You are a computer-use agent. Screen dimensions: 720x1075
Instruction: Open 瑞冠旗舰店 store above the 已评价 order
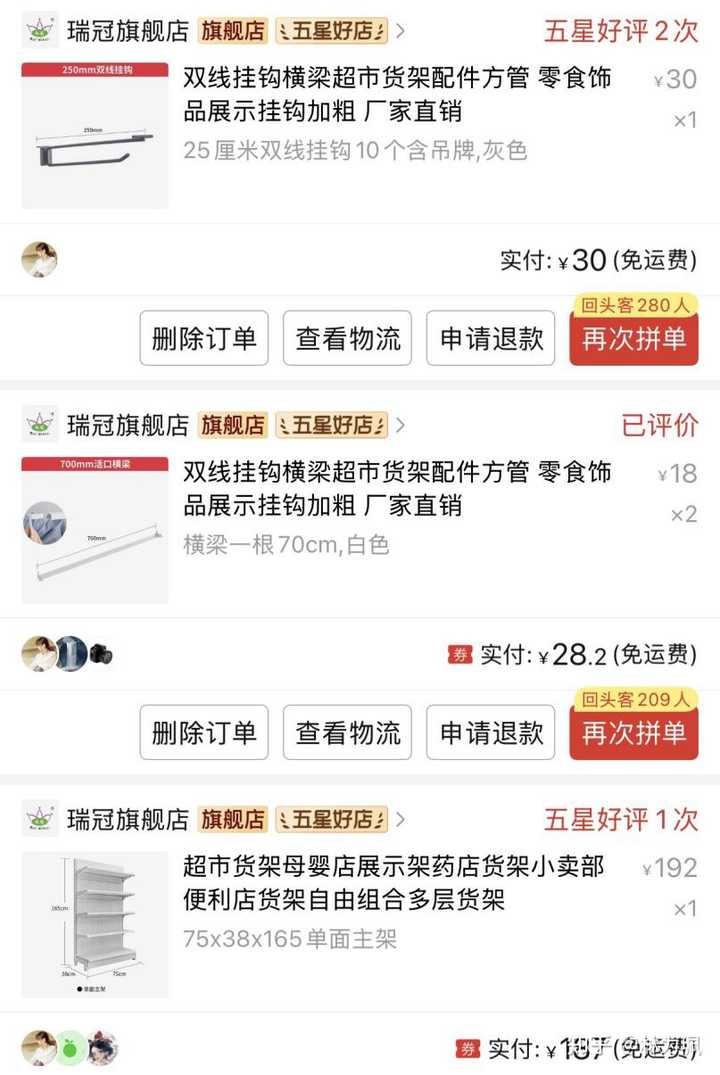(128, 425)
